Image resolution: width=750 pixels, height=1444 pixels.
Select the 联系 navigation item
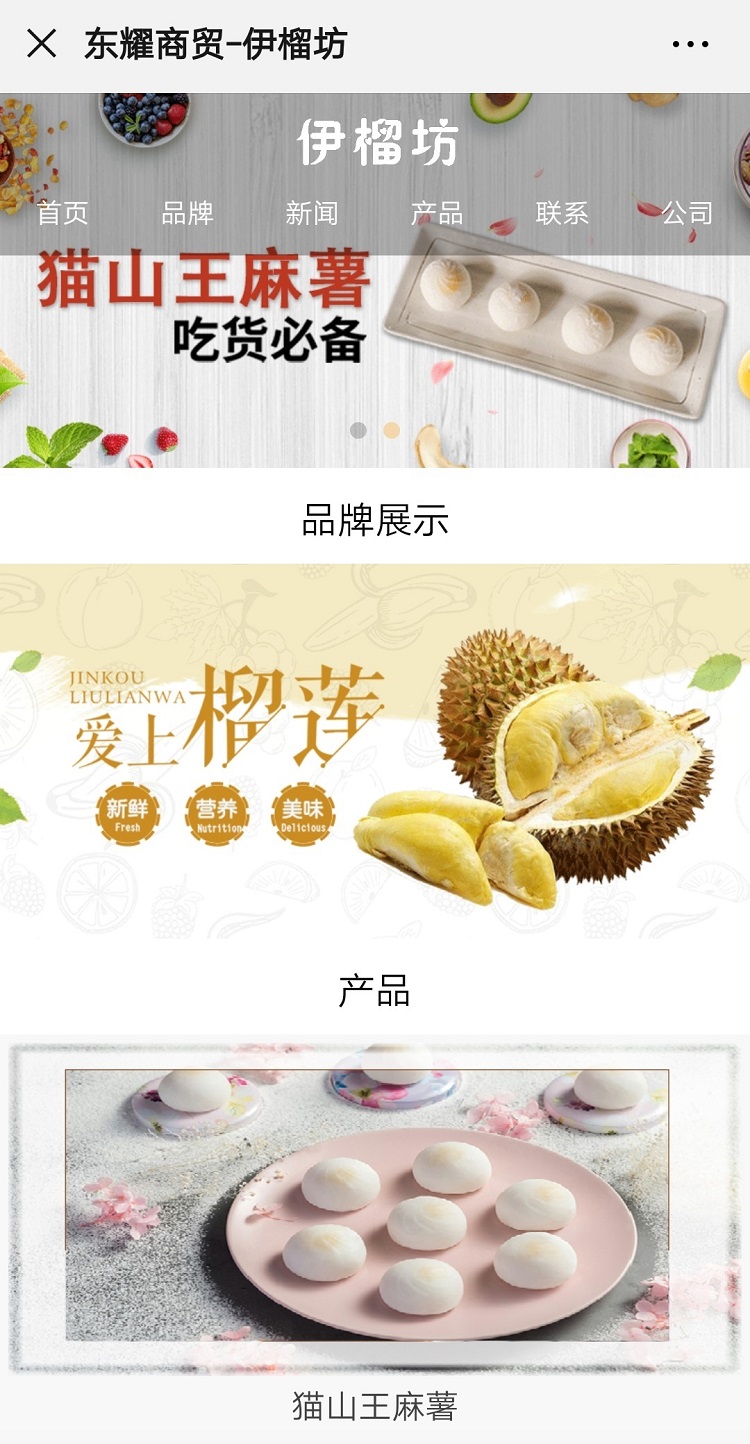pos(562,213)
